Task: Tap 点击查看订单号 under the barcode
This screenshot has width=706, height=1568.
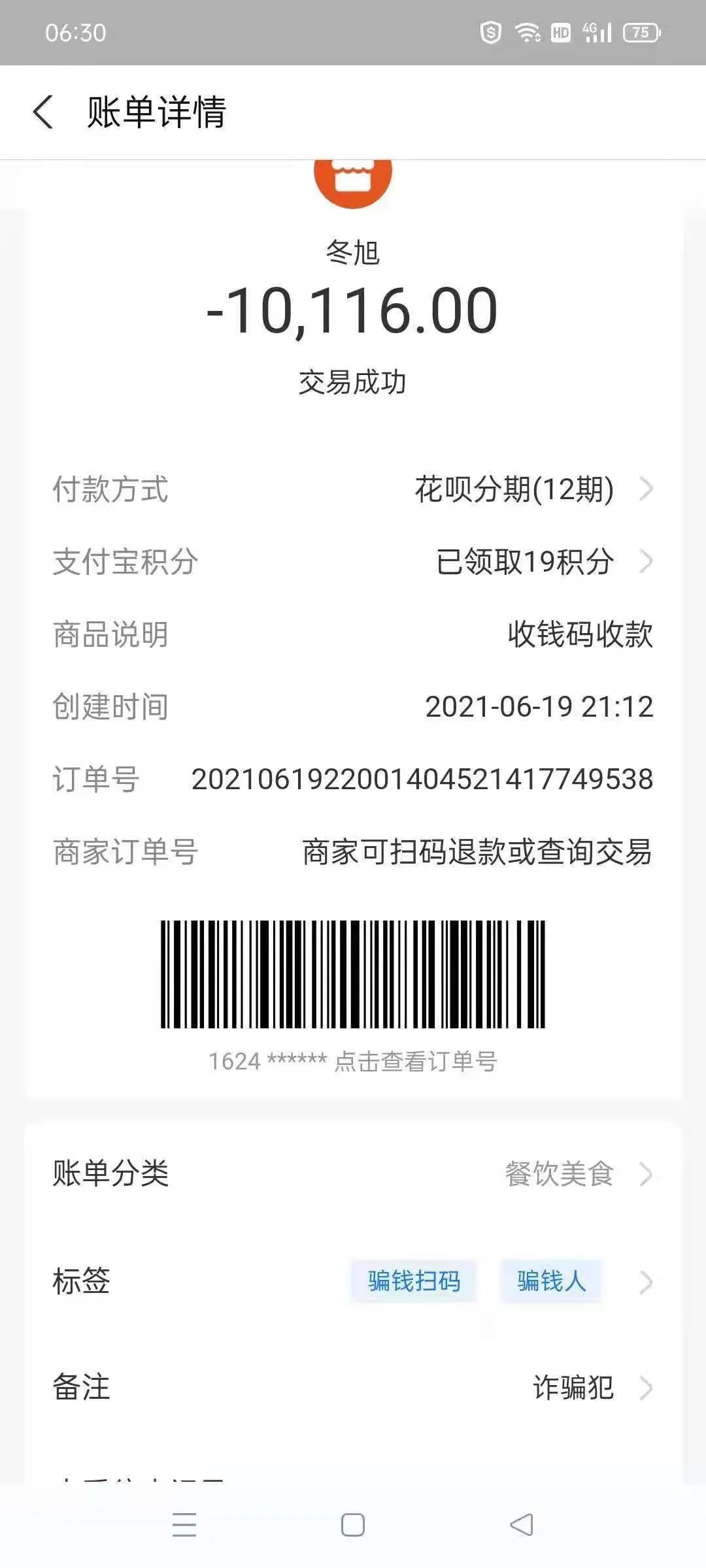Action: 416,1062
